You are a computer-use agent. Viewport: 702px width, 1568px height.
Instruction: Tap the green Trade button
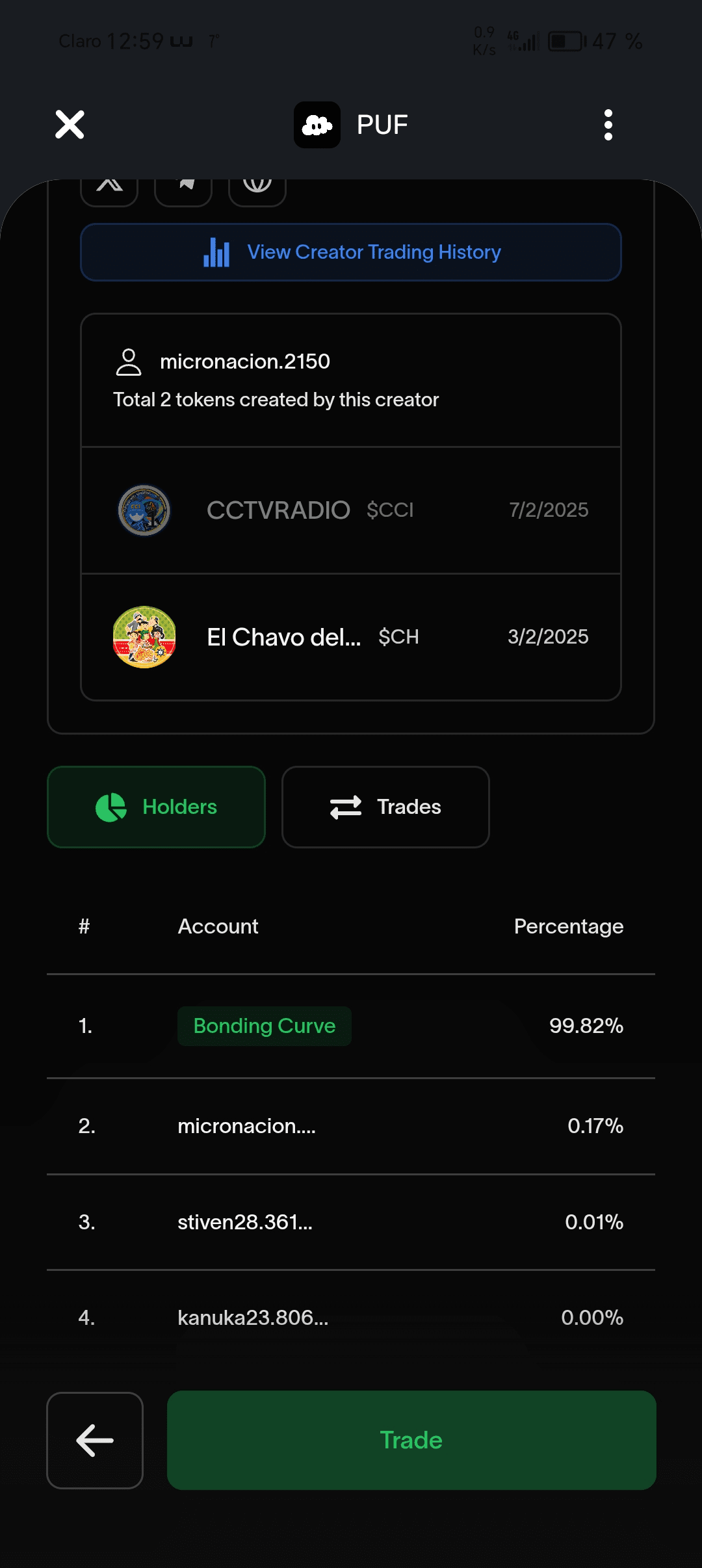(411, 1440)
